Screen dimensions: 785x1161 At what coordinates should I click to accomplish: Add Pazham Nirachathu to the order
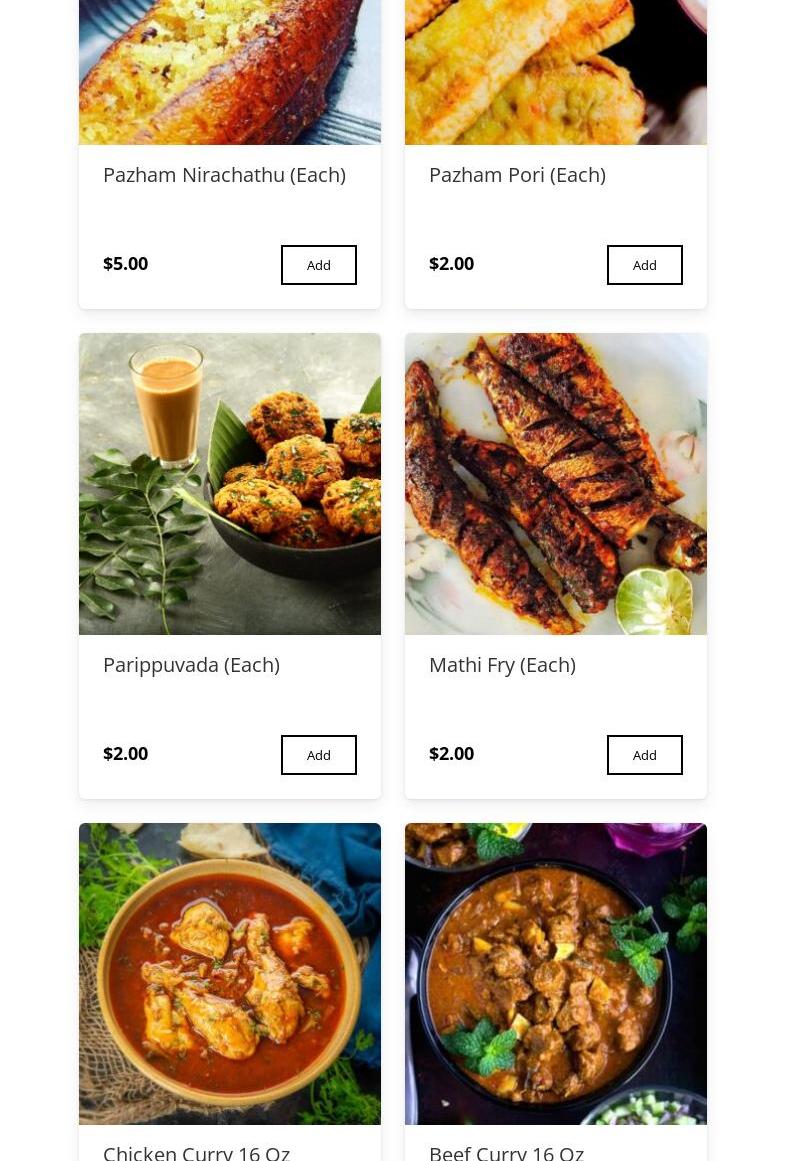(318, 265)
